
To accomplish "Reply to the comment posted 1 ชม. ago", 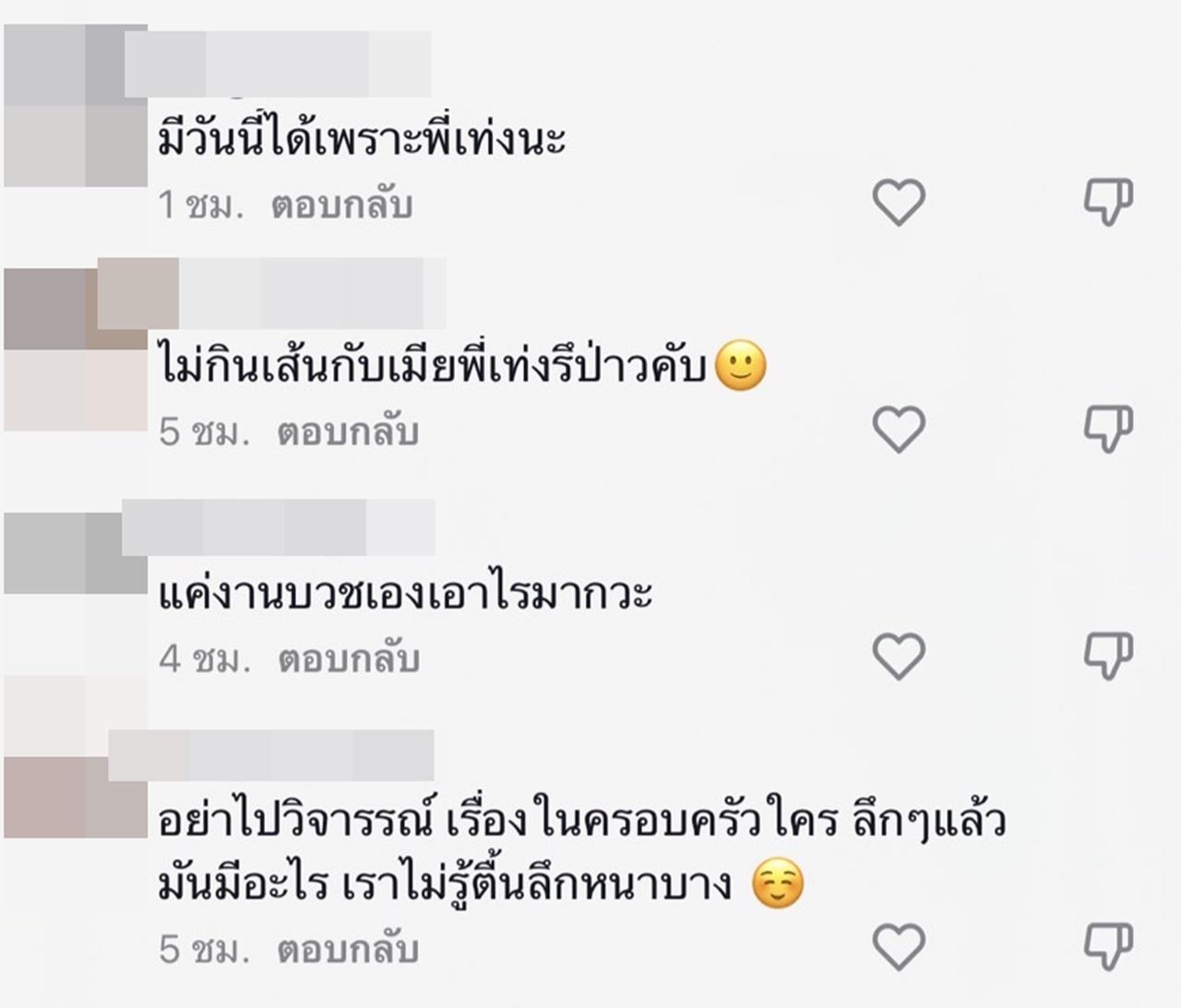I will coord(341,206).
